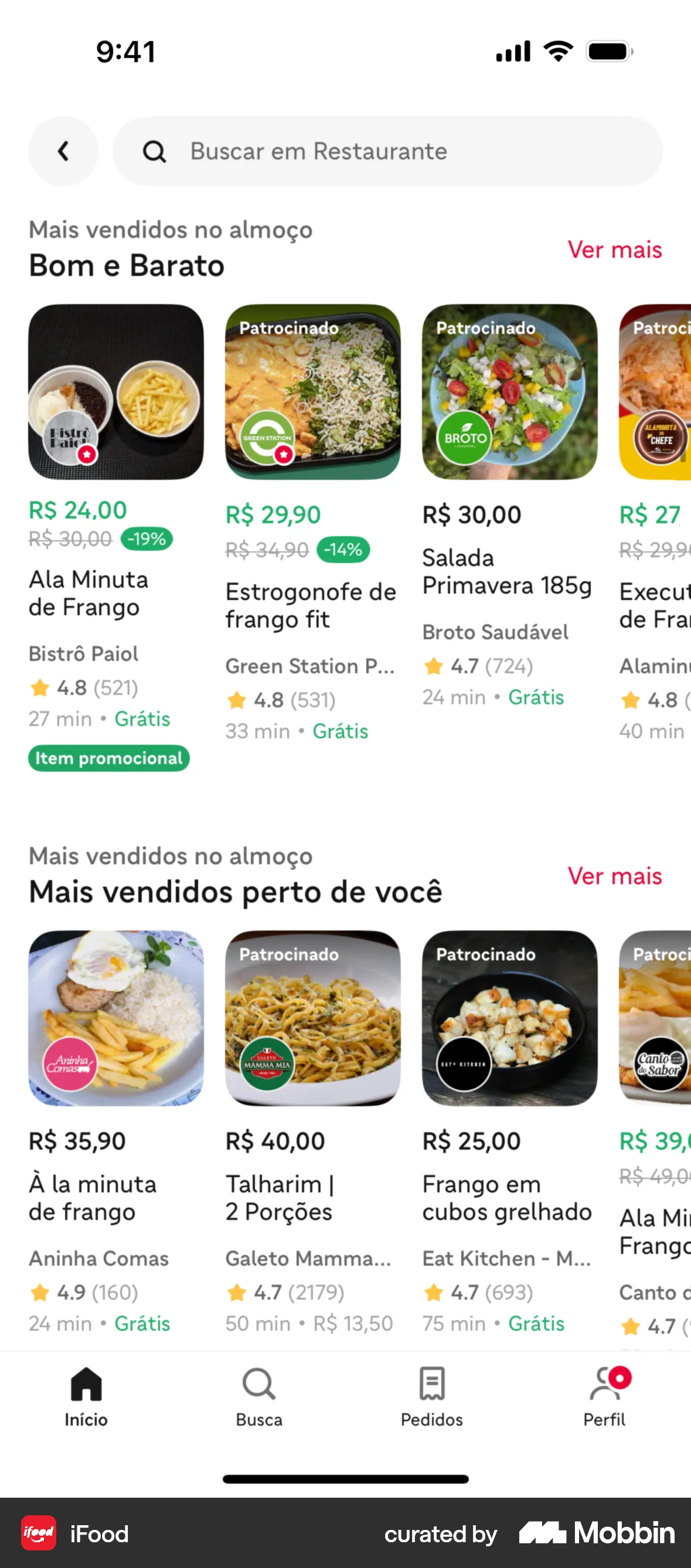Tap the -19% discount badge
691x1568 pixels.
(x=146, y=538)
